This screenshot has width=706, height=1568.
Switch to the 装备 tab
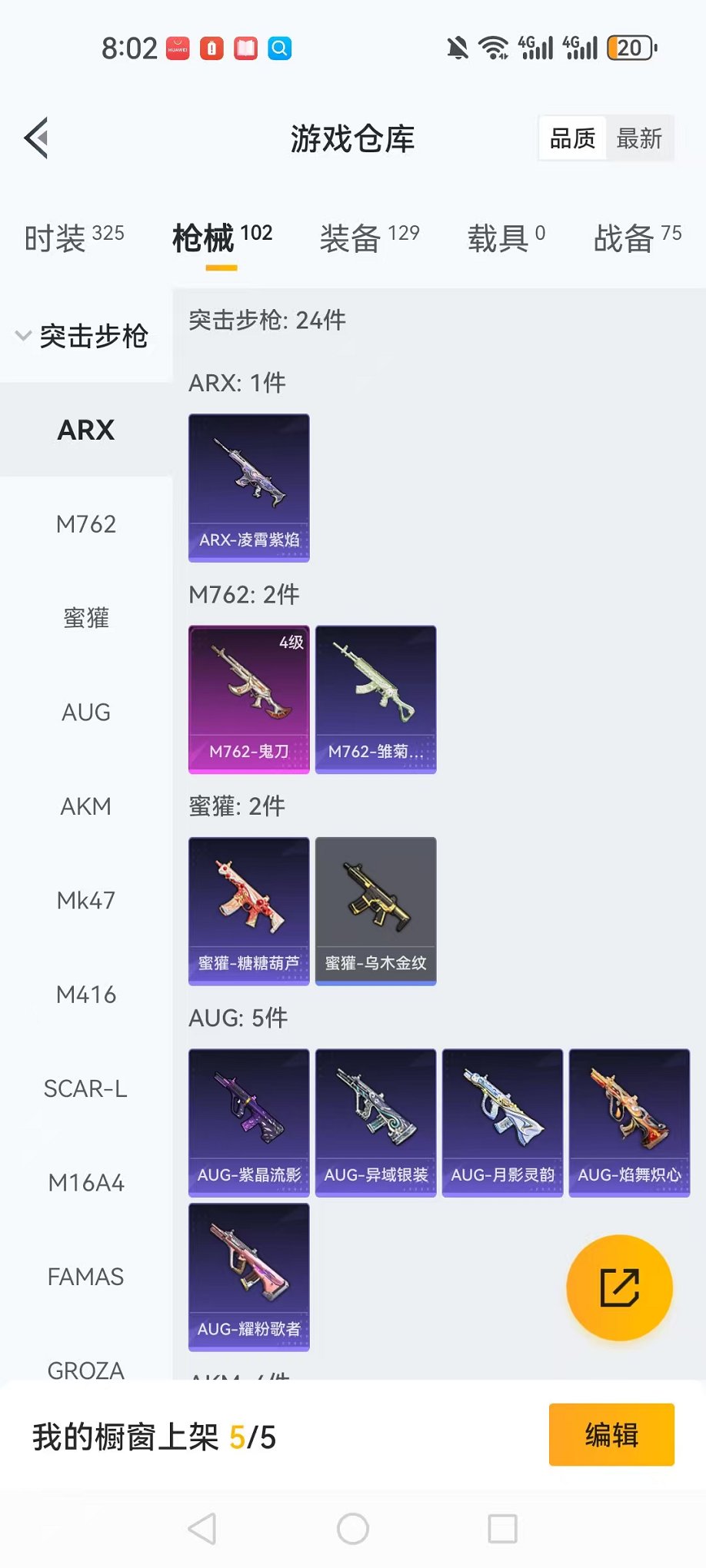pyautogui.click(x=369, y=238)
